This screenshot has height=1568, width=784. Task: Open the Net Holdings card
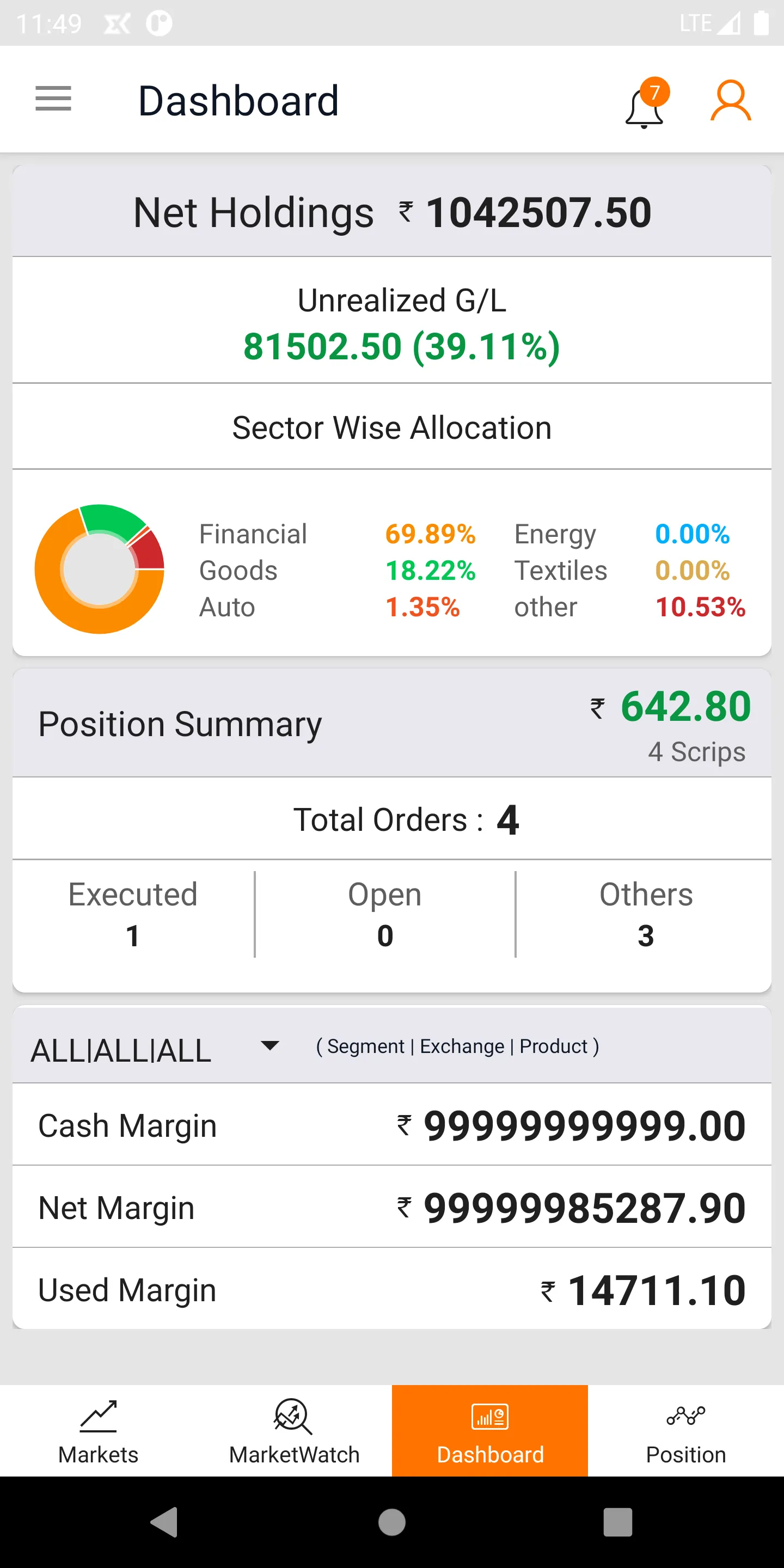392,212
